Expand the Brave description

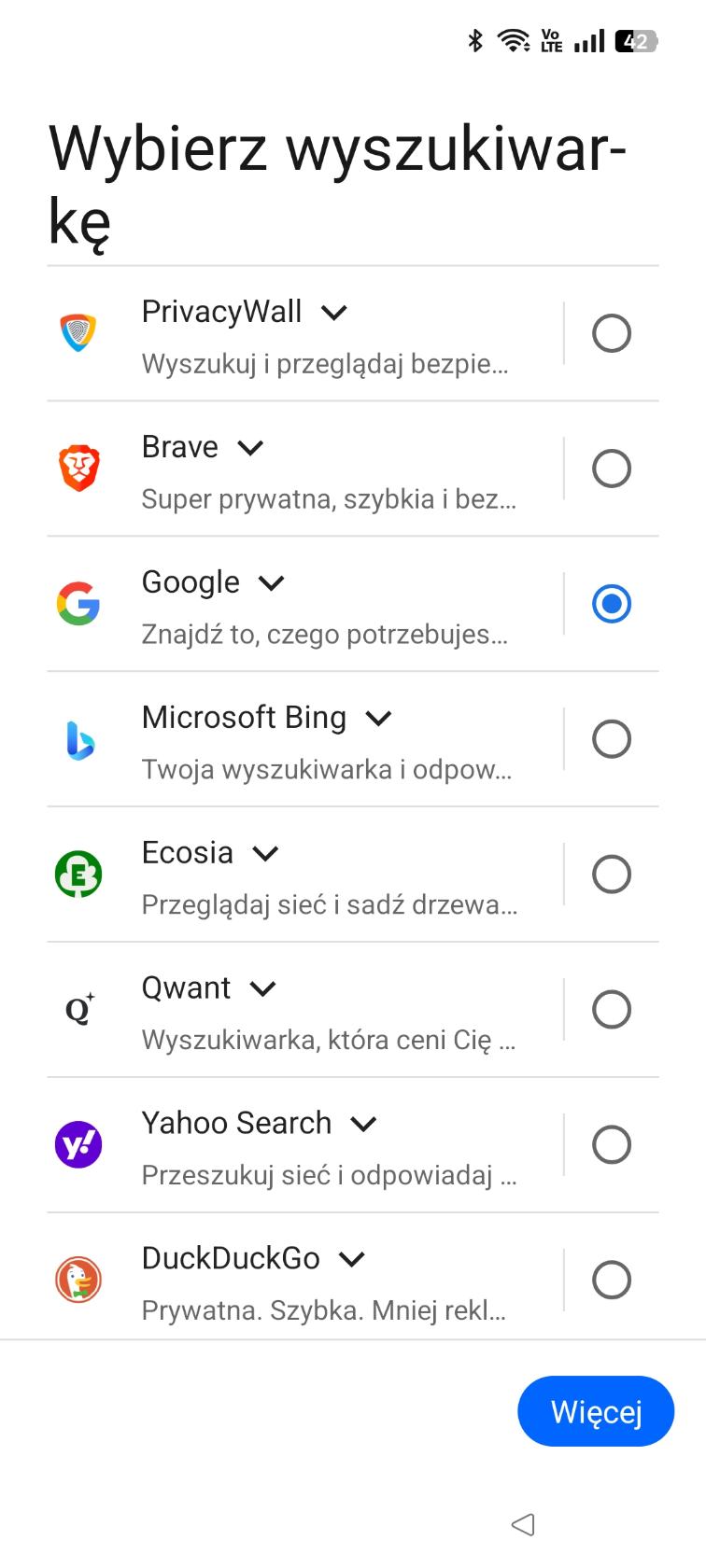[250, 448]
